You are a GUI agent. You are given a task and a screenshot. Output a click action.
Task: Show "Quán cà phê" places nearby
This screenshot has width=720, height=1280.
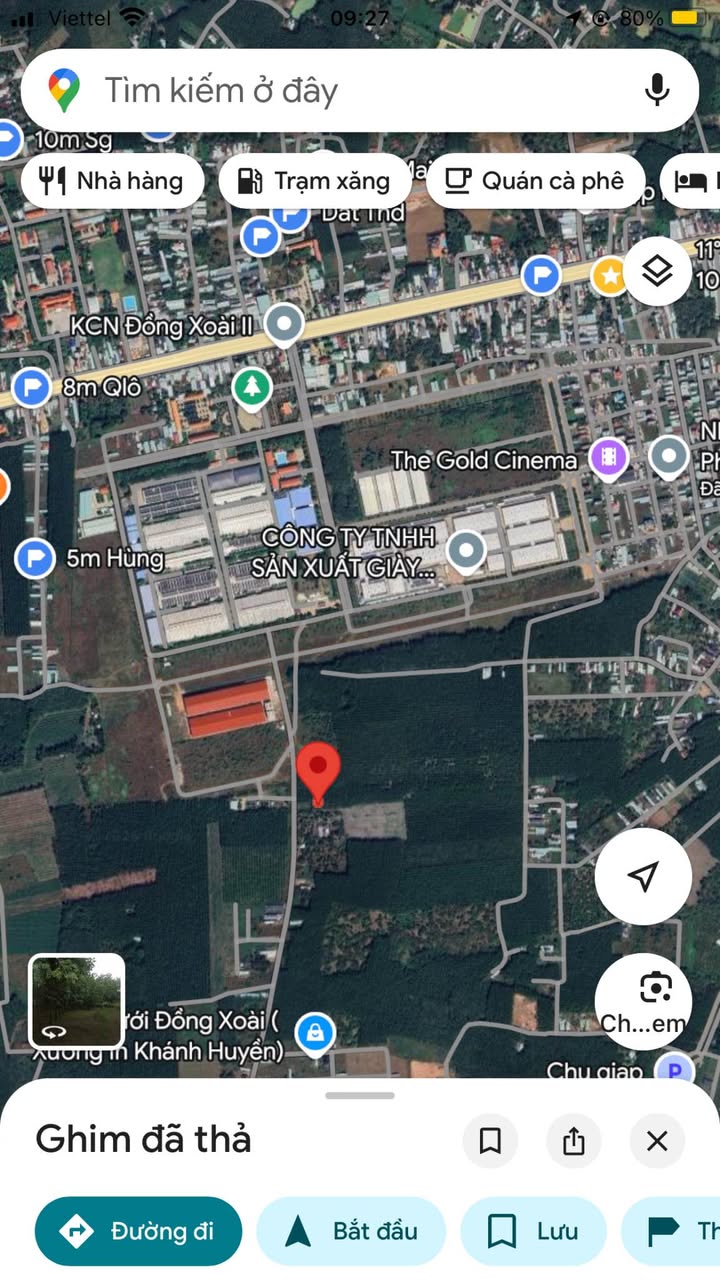pyautogui.click(x=535, y=181)
